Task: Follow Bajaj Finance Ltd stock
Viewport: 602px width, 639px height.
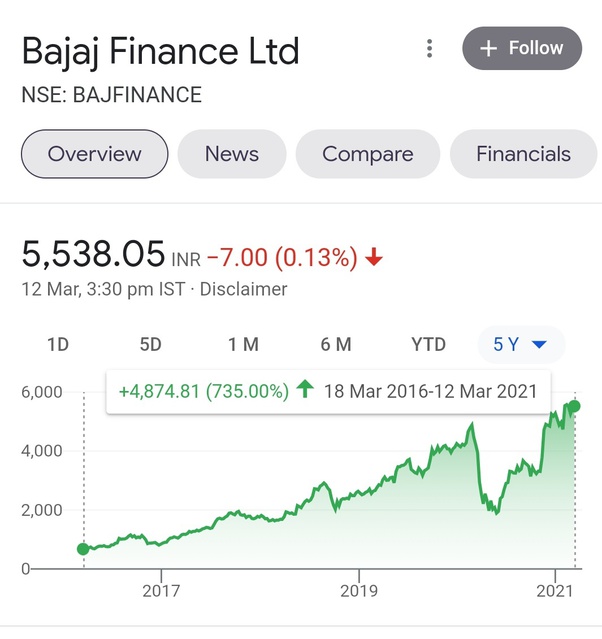Action: tap(521, 48)
